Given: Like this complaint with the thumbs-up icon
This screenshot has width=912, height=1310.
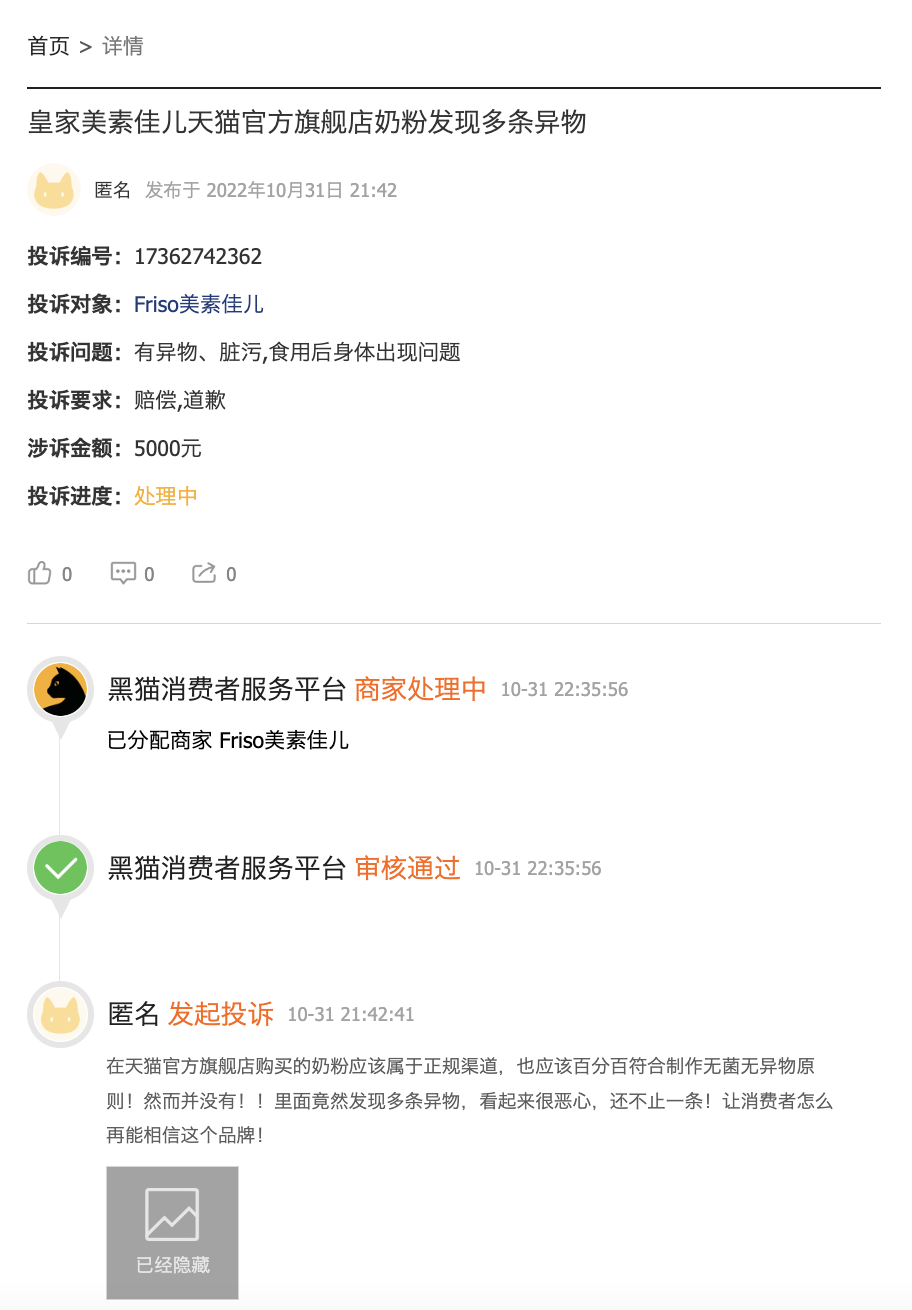Looking at the screenshot, I should pos(40,573).
